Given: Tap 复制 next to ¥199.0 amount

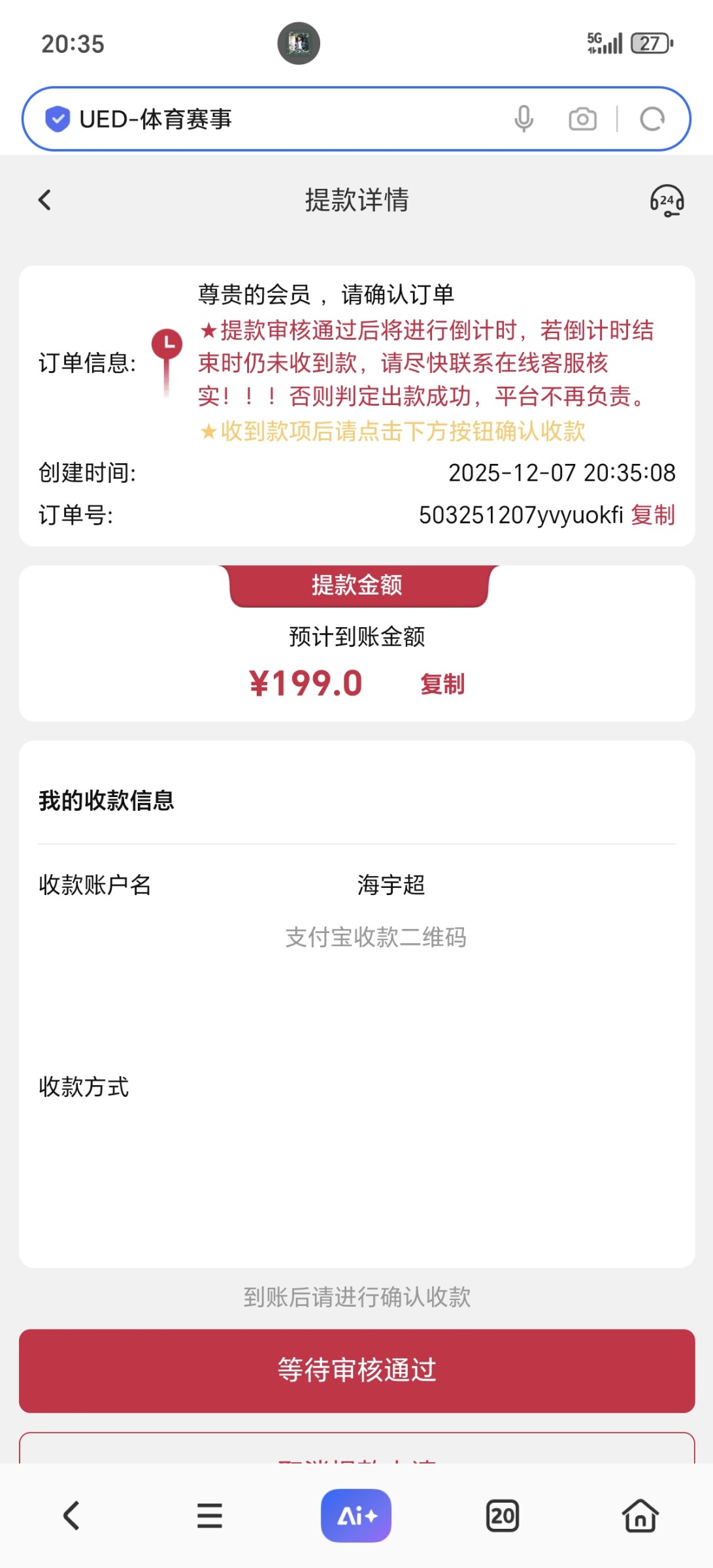Looking at the screenshot, I should [442, 684].
